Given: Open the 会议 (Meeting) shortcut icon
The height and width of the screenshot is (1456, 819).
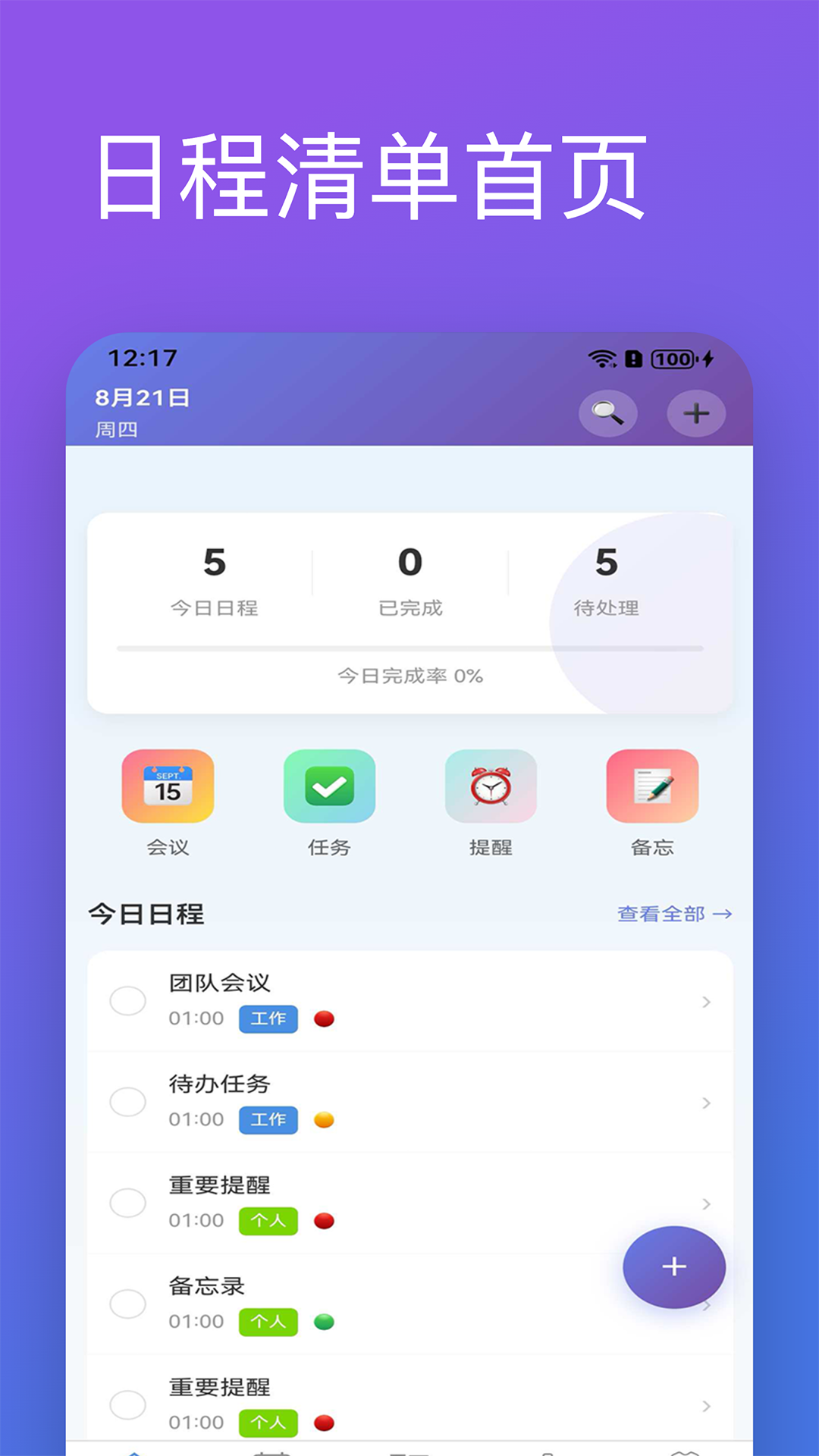Looking at the screenshot, I should (168, 786).
